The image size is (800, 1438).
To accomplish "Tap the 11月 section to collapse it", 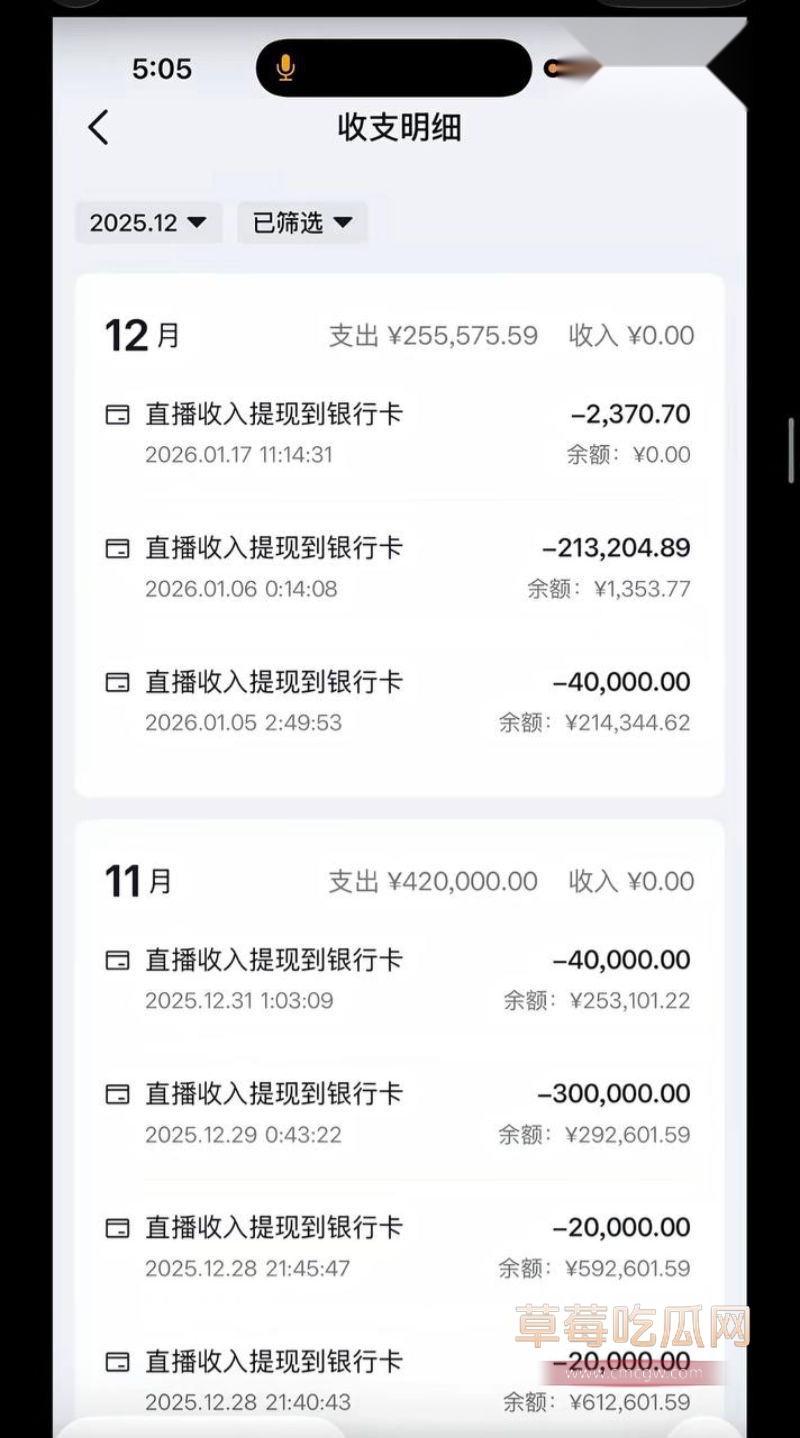I will [140, 880].
